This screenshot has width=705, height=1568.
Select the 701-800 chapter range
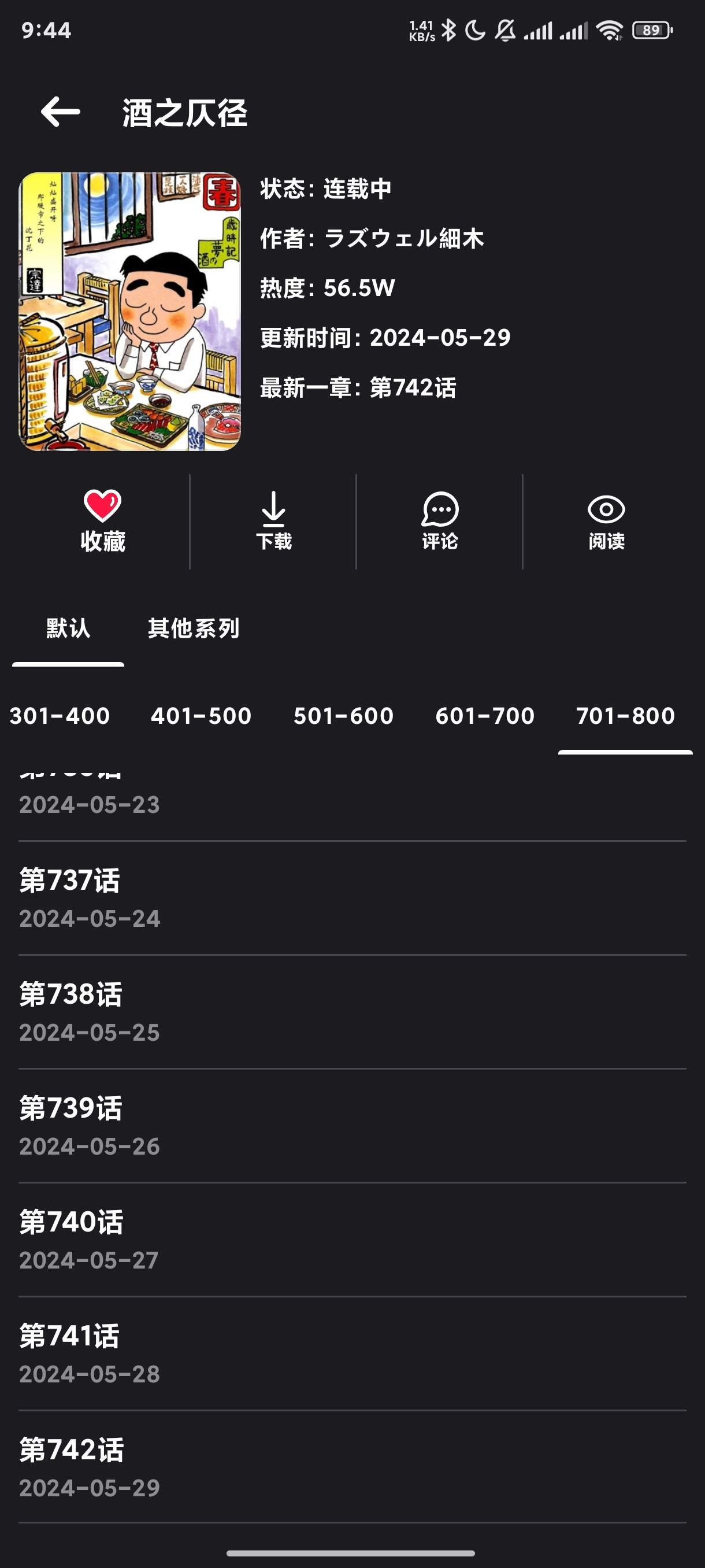pyautogui.click(x=625, y=716)
